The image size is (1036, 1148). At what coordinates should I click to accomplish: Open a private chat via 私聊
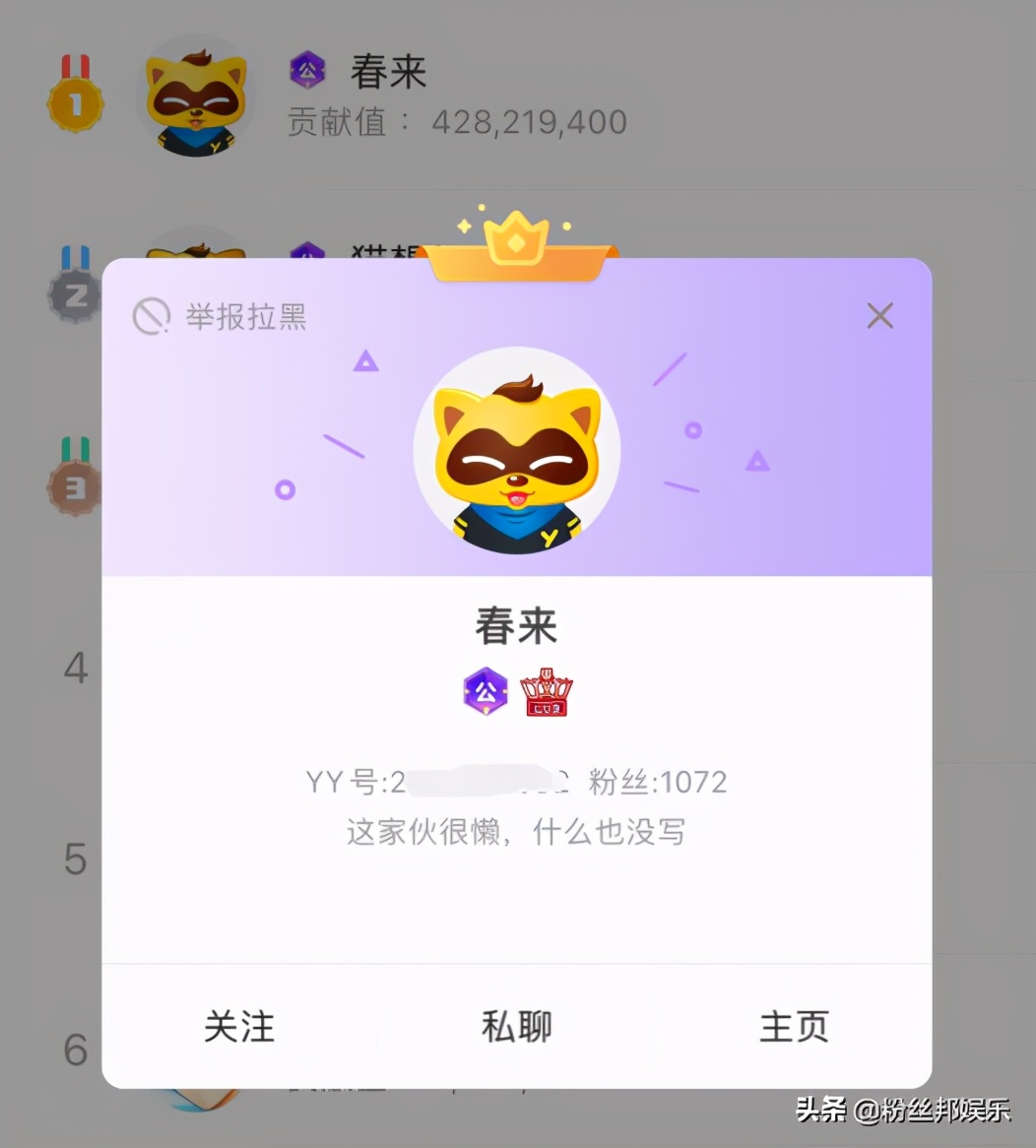tap(516, 1028)
